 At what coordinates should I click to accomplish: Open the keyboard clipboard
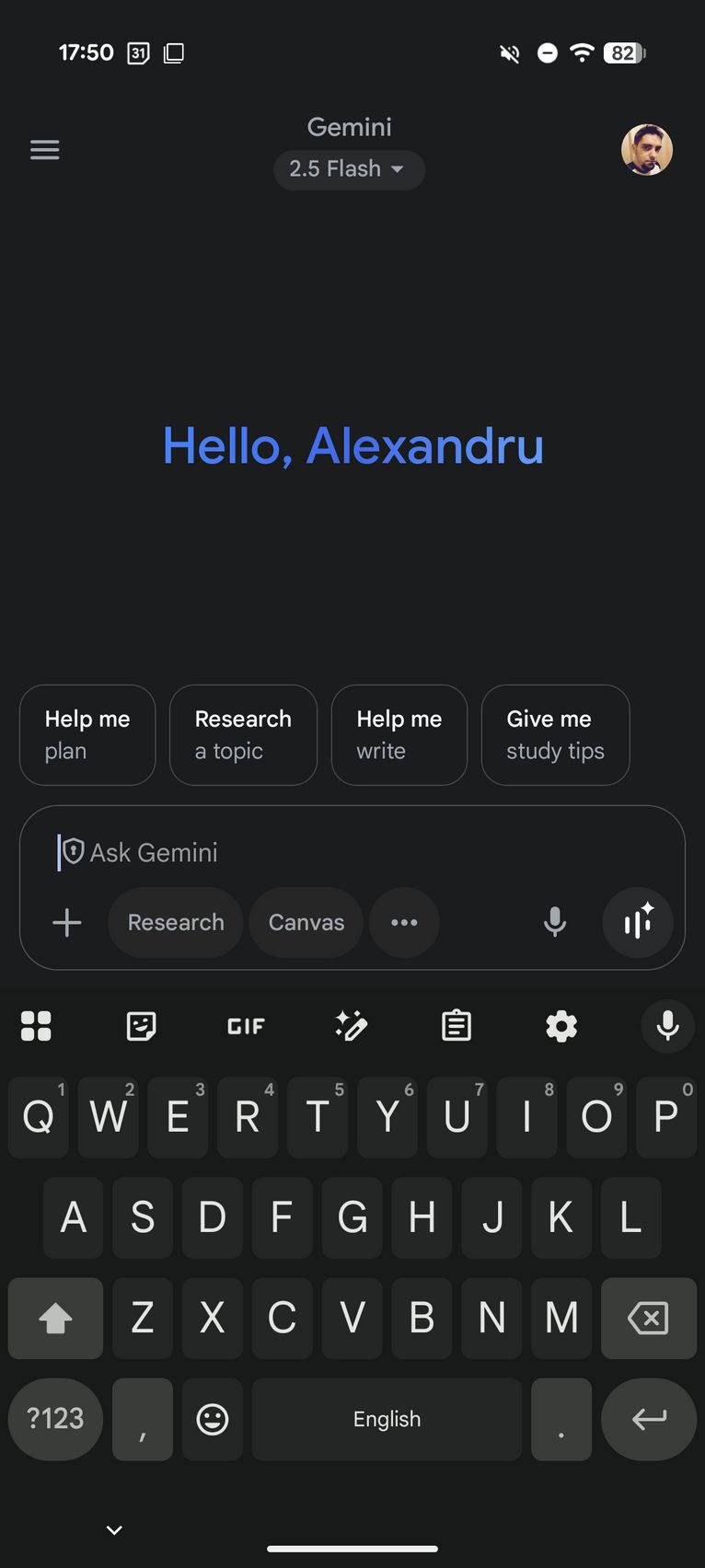click(457, 1026)
